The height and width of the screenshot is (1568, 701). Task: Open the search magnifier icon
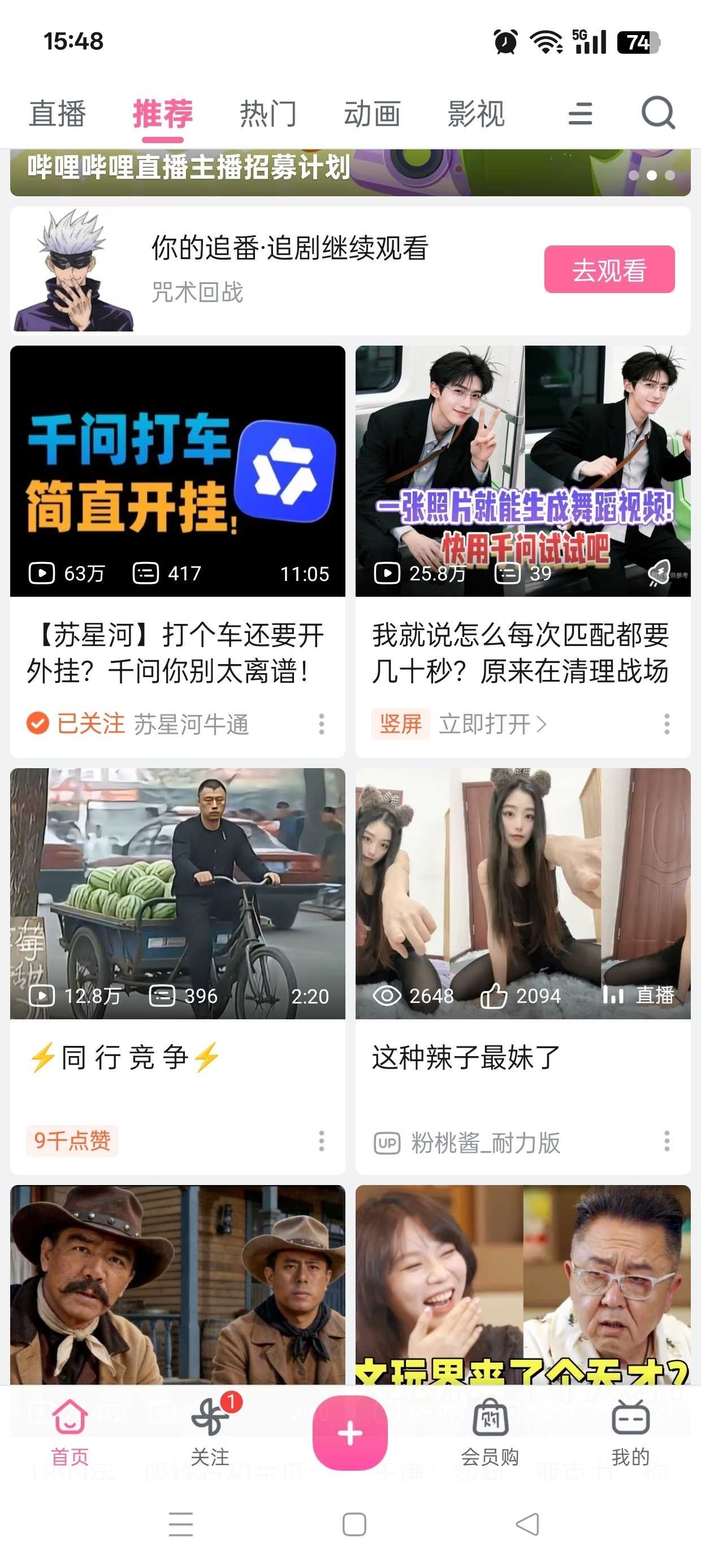[659, 113]
